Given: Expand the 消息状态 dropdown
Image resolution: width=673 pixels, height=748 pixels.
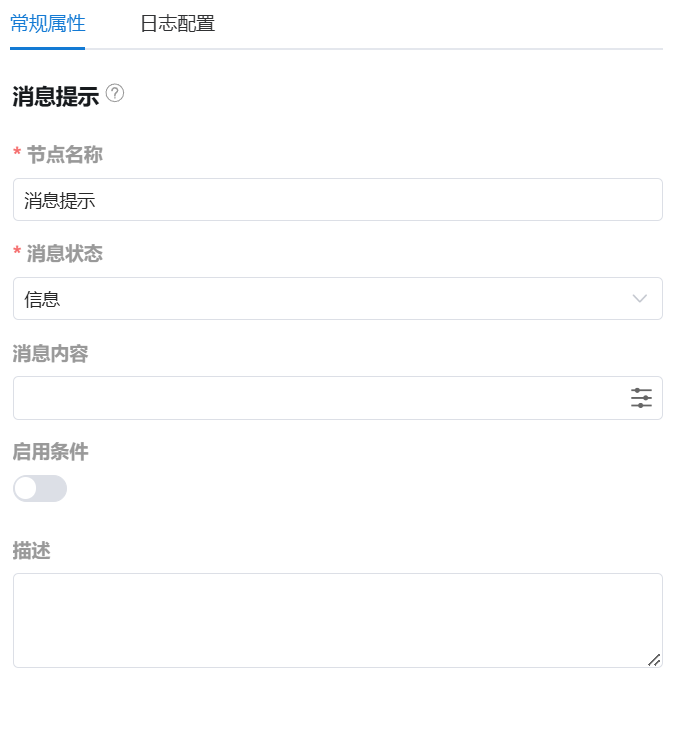Looking at the screenshot, I should click(337, 299).
